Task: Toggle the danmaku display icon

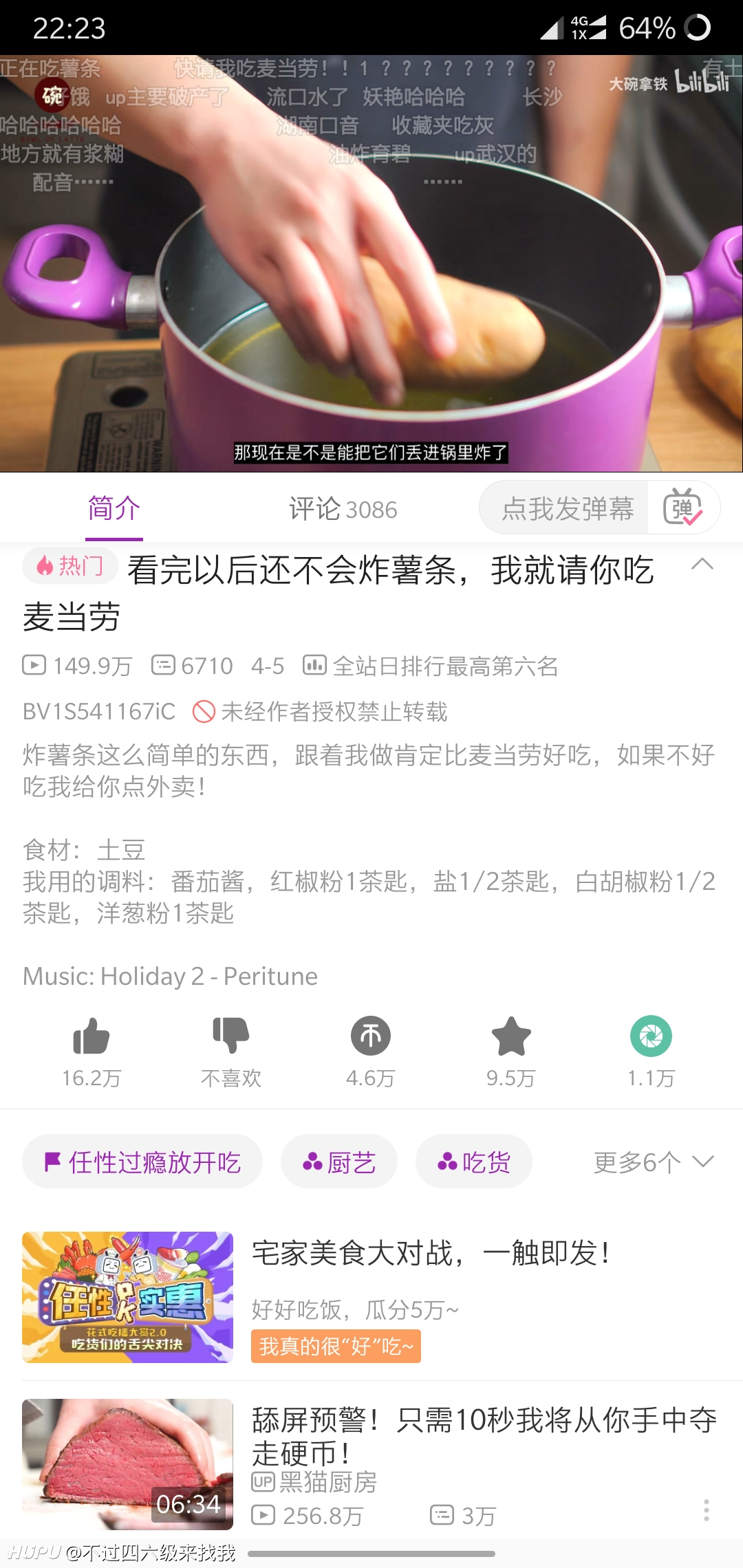Action: click(682, 508)
